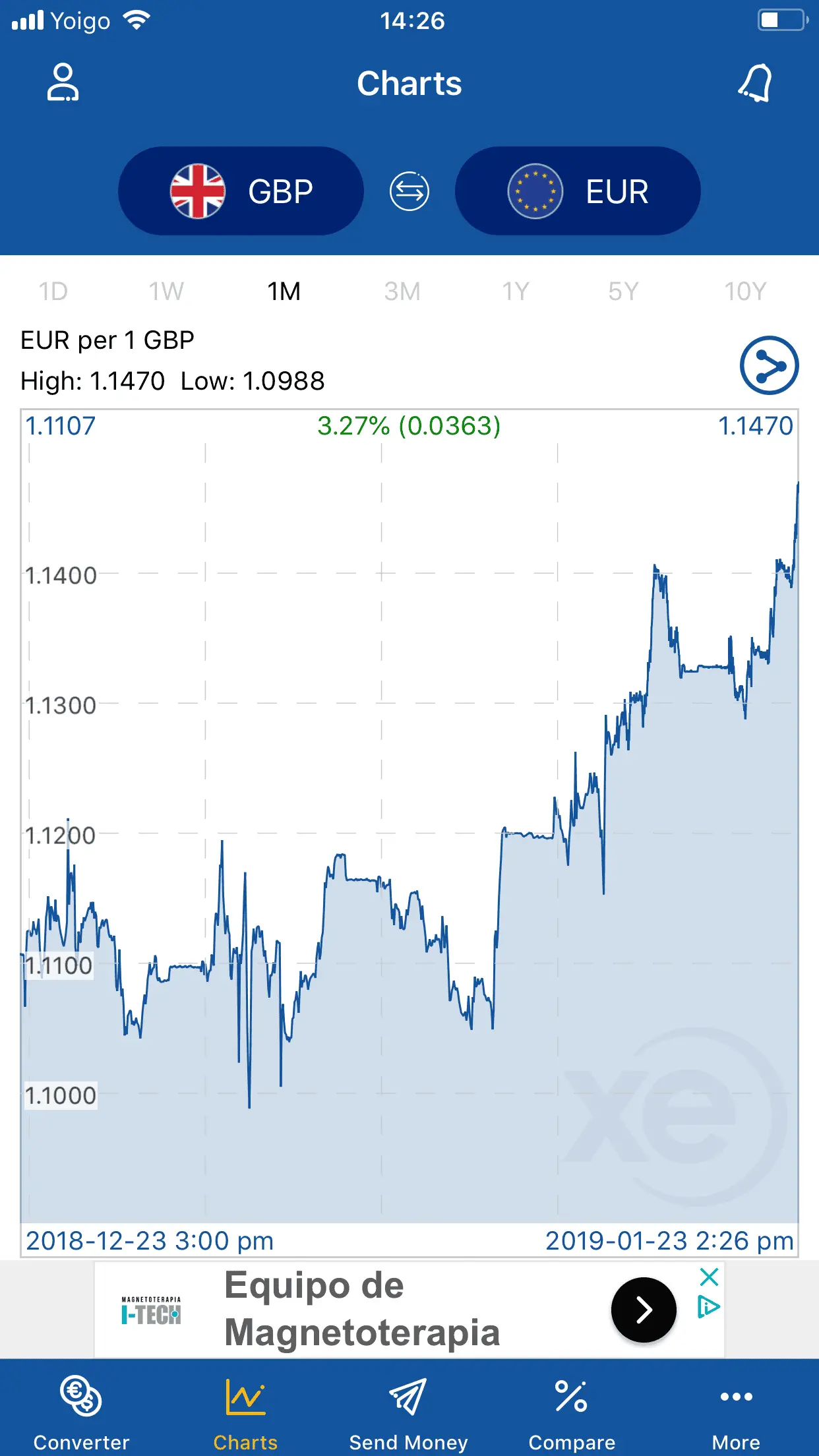Open the Equipo de Magnetoterapia ad arrow

pyautogui.click(x=644, y=1310)
